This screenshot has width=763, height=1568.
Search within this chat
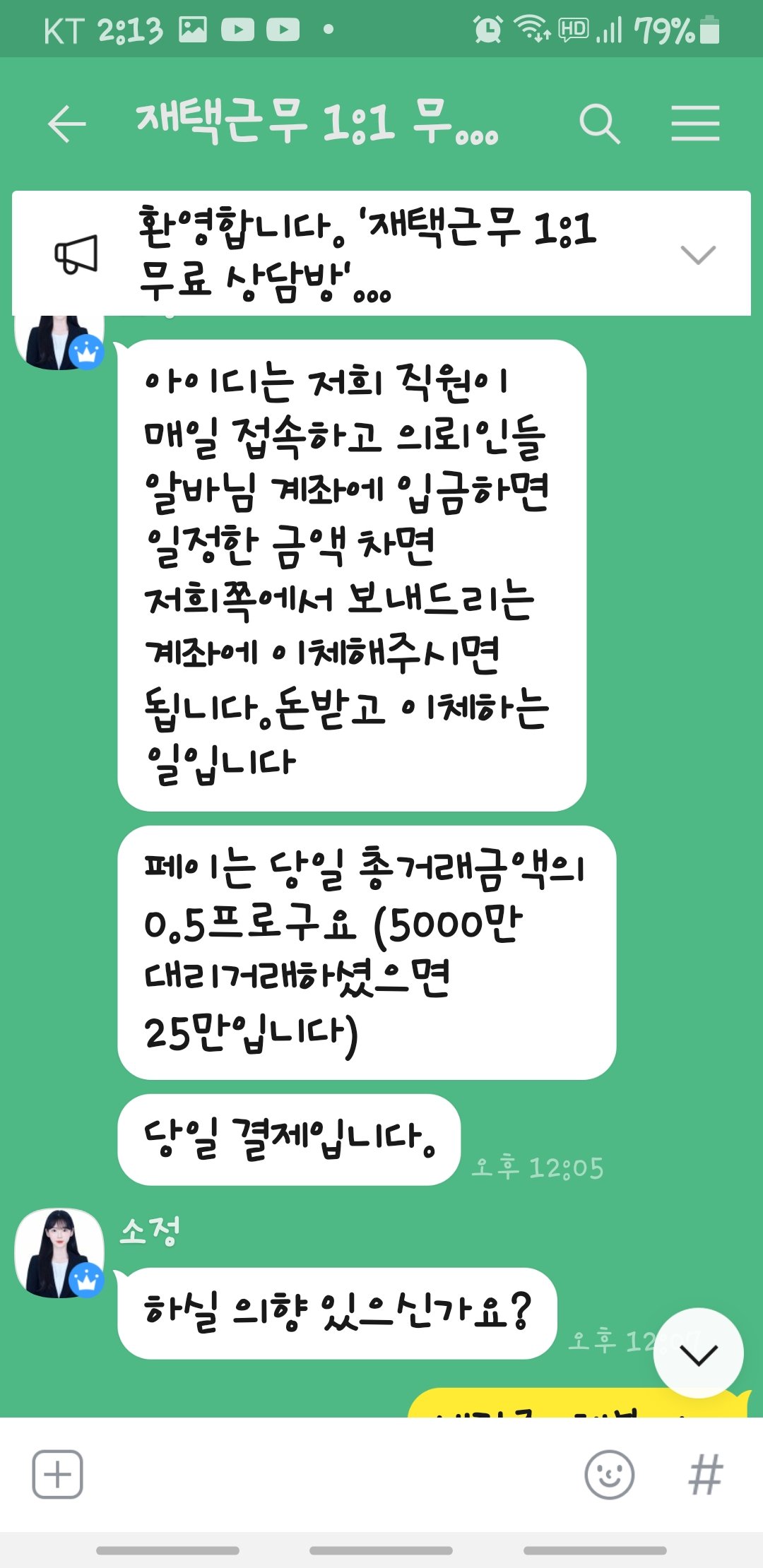[599, 124]
